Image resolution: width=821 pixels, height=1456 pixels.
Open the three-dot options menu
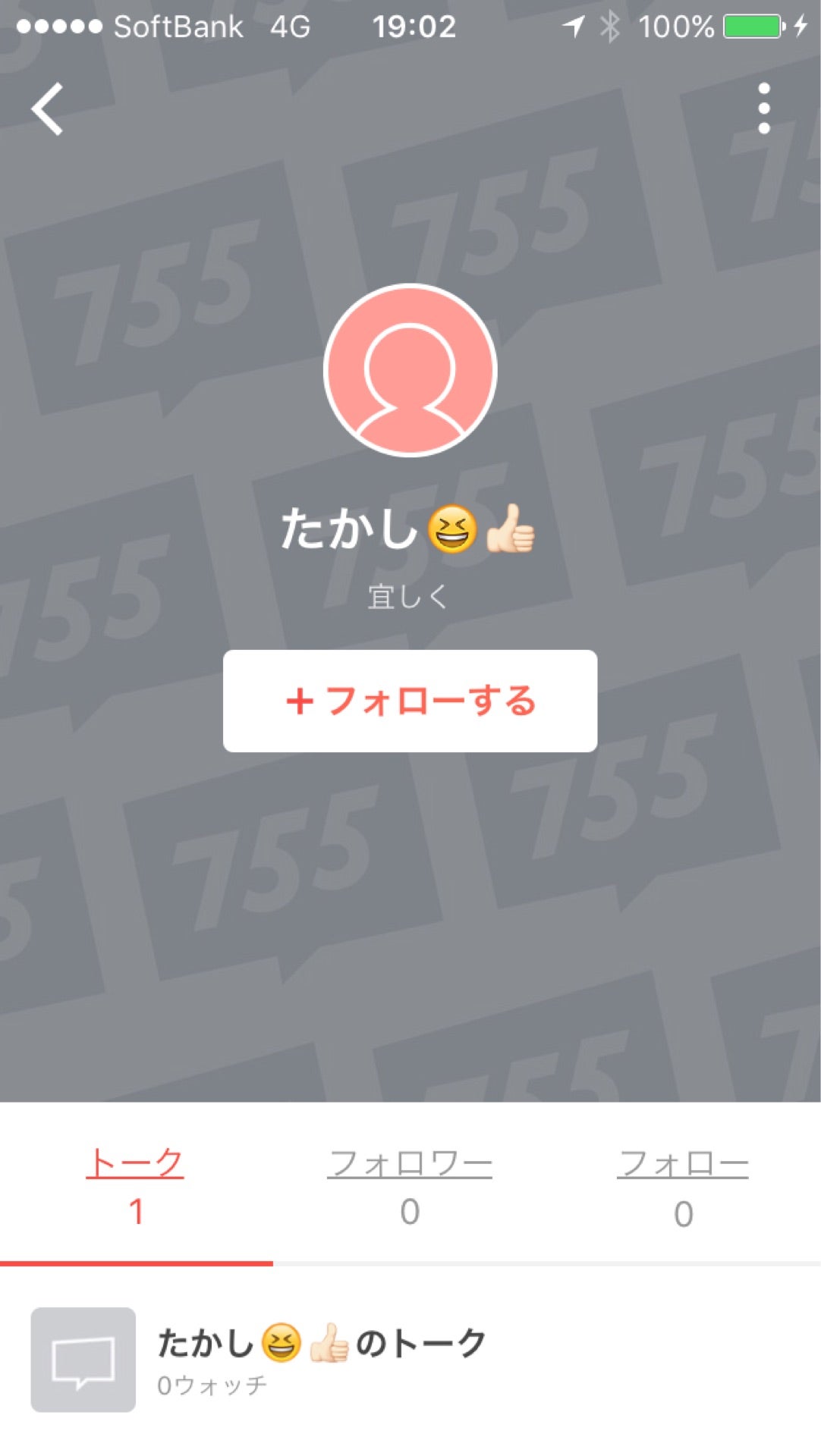tap(763, 108)
